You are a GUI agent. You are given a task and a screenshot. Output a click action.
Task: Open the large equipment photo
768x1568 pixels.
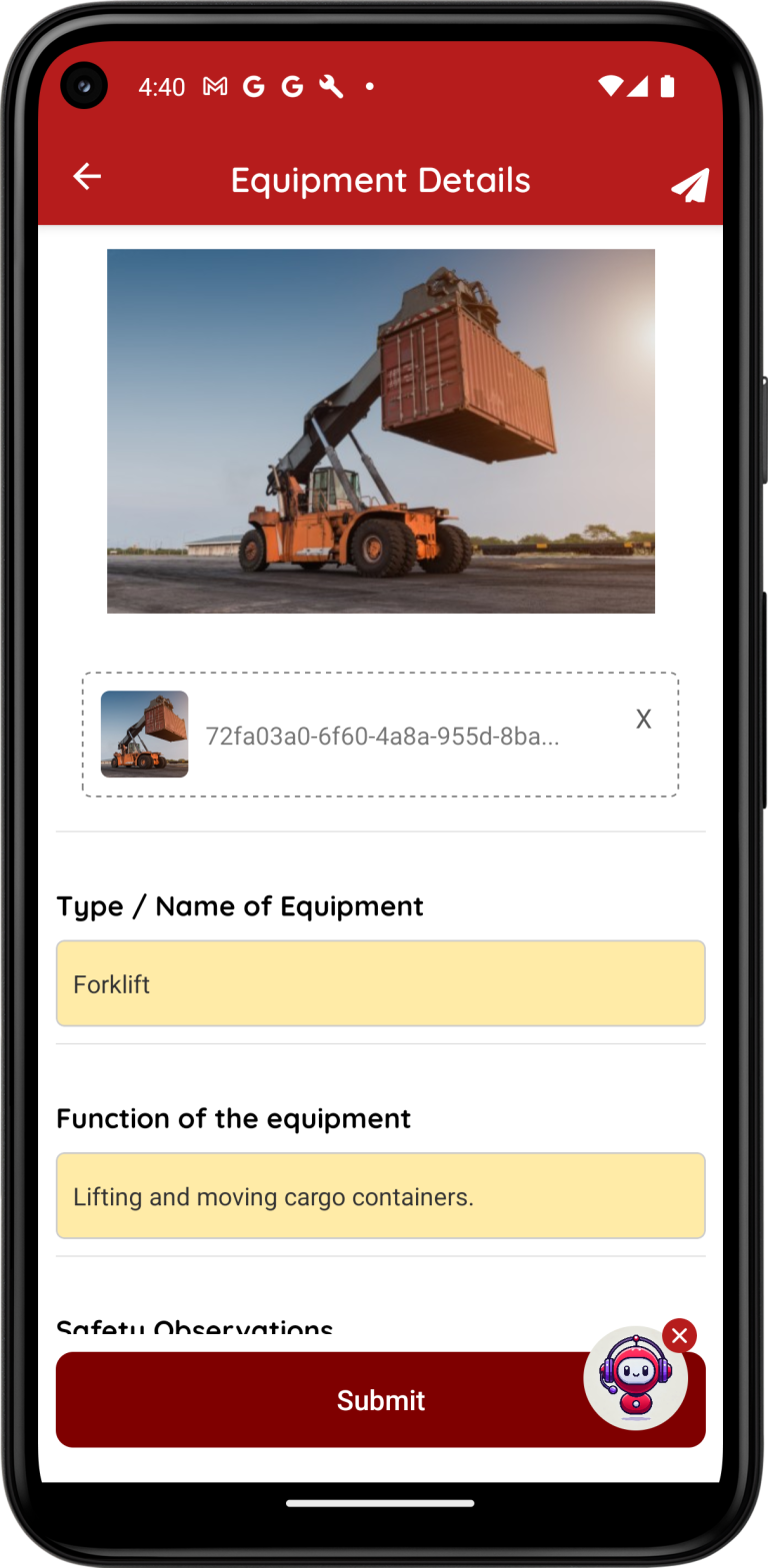point(381,431)
